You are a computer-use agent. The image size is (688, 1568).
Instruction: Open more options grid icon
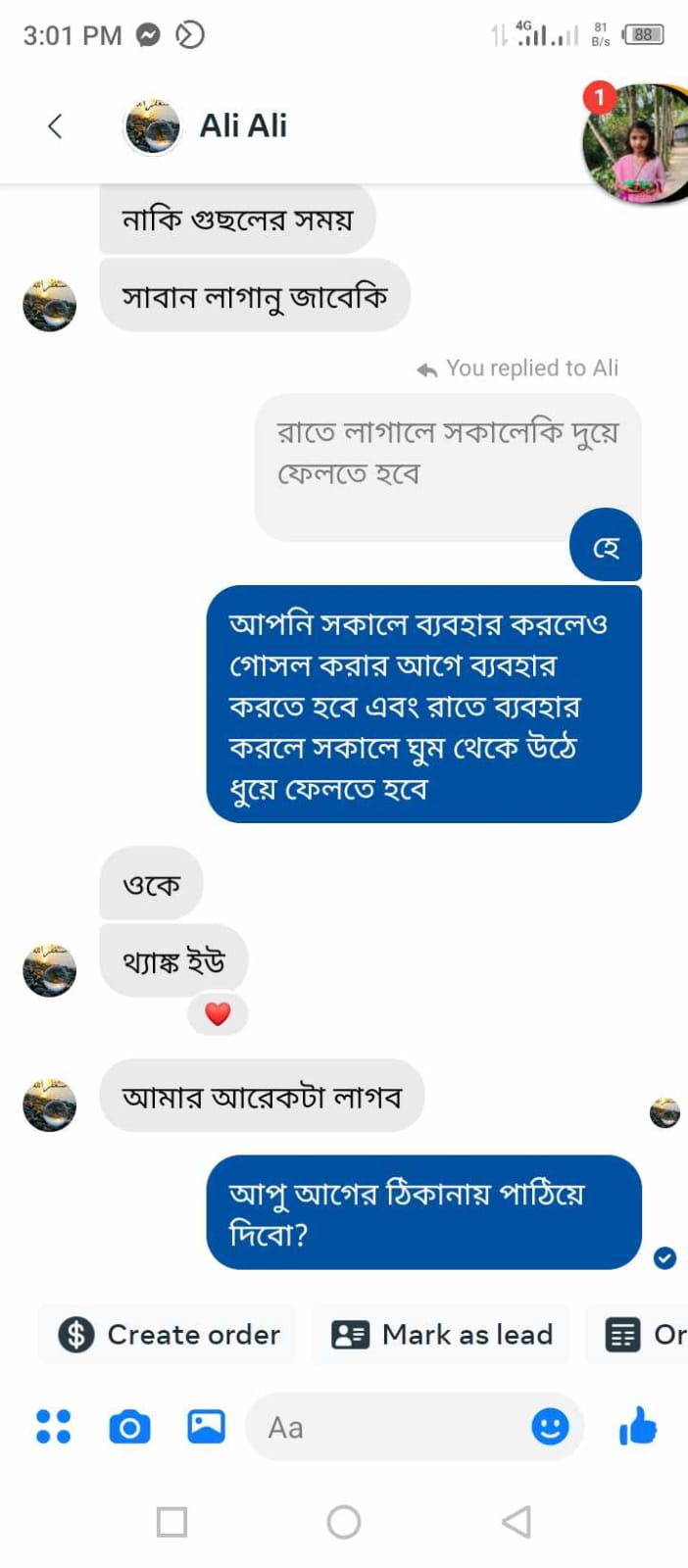click(53, 1427)
